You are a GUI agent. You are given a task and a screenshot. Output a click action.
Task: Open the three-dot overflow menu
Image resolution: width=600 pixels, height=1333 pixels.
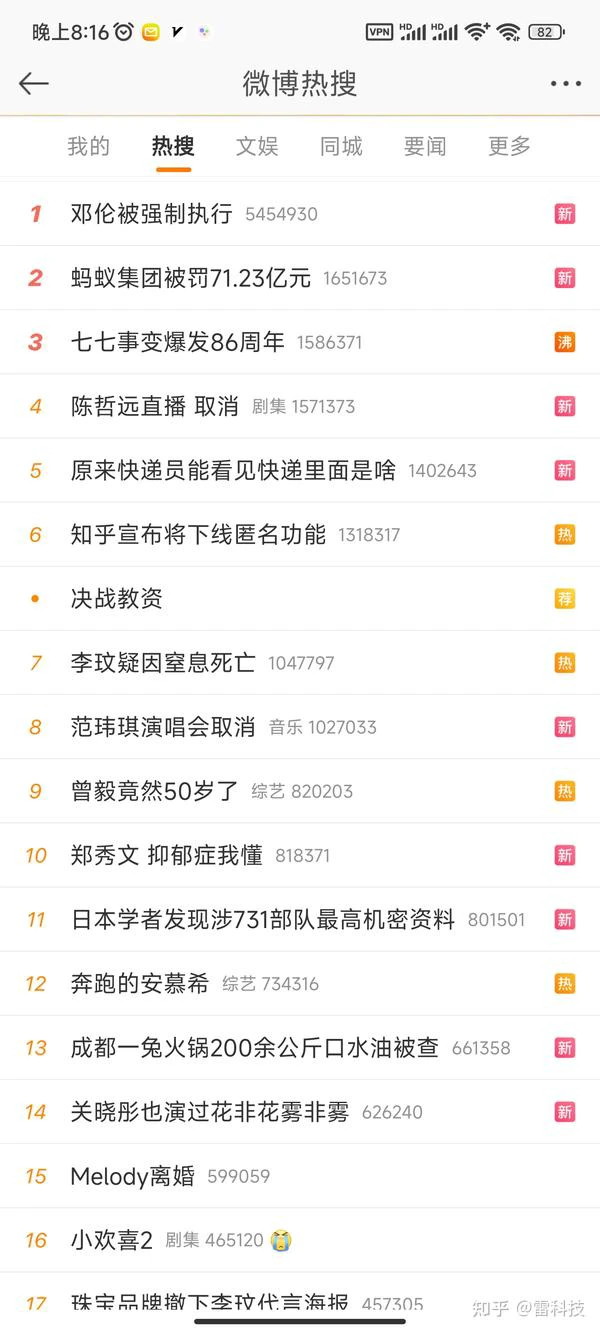[x=565, y=84]
